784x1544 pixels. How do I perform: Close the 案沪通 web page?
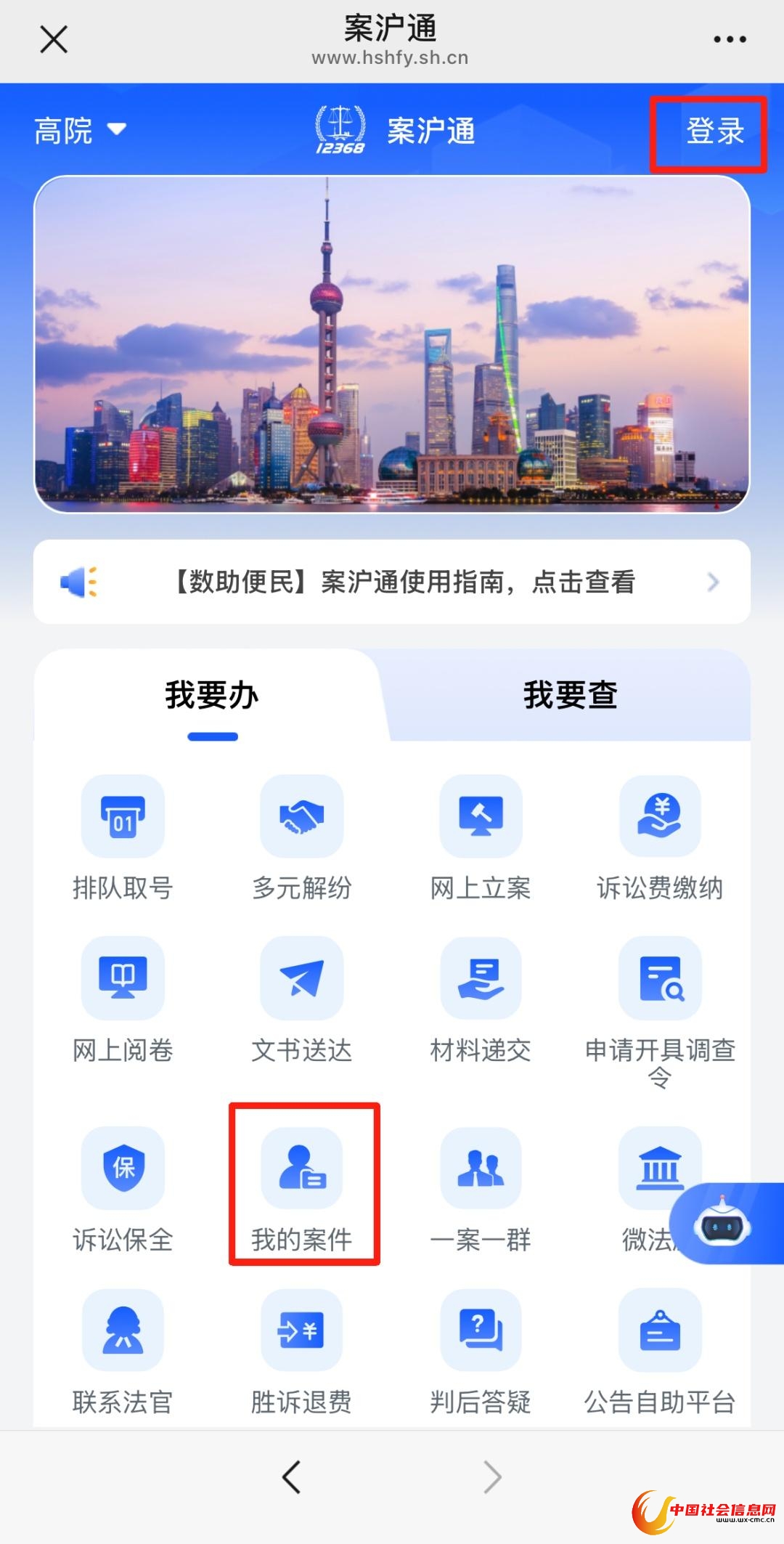54,39
